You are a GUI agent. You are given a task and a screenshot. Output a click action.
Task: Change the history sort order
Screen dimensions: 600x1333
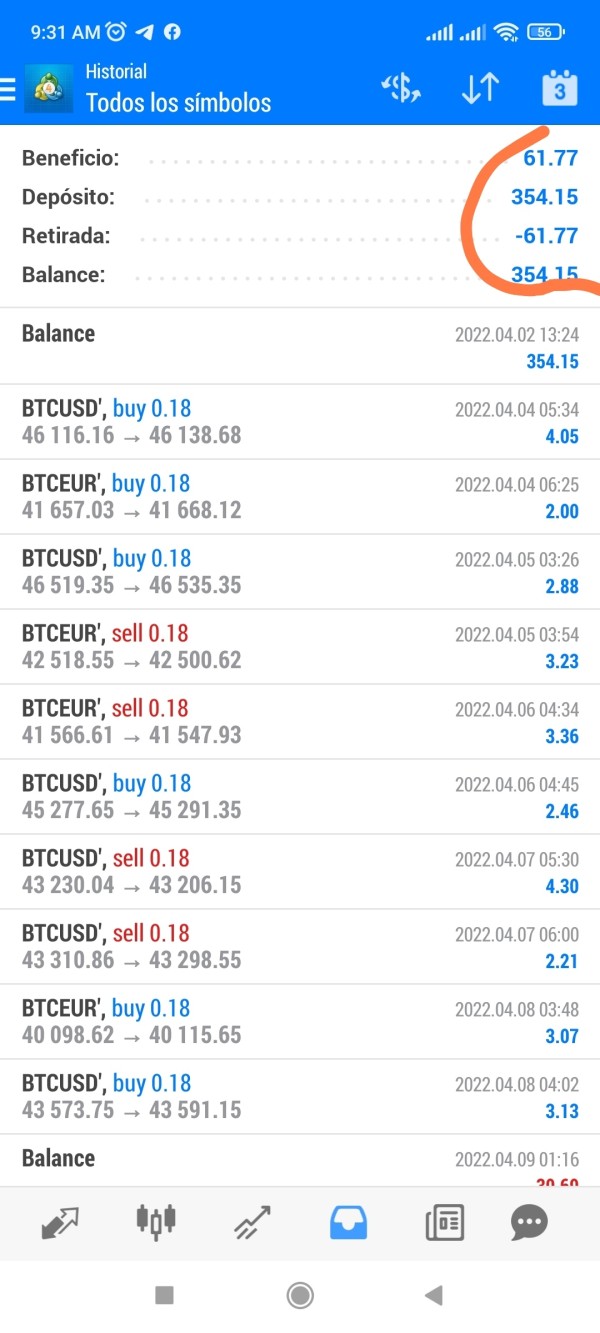pyautogui.click(x=480, y=89)
